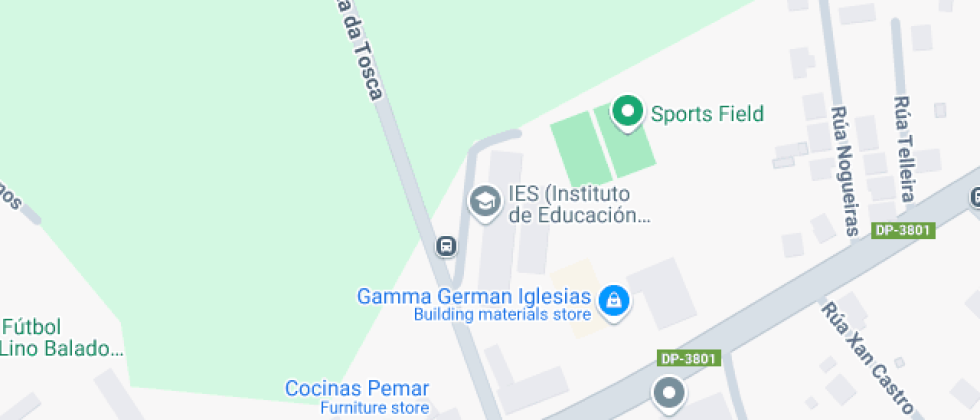Viewport: 980px width, 420px height.
Task: Open the gray pin below the DP-3801 label
Action: click(x=669, y=391)
